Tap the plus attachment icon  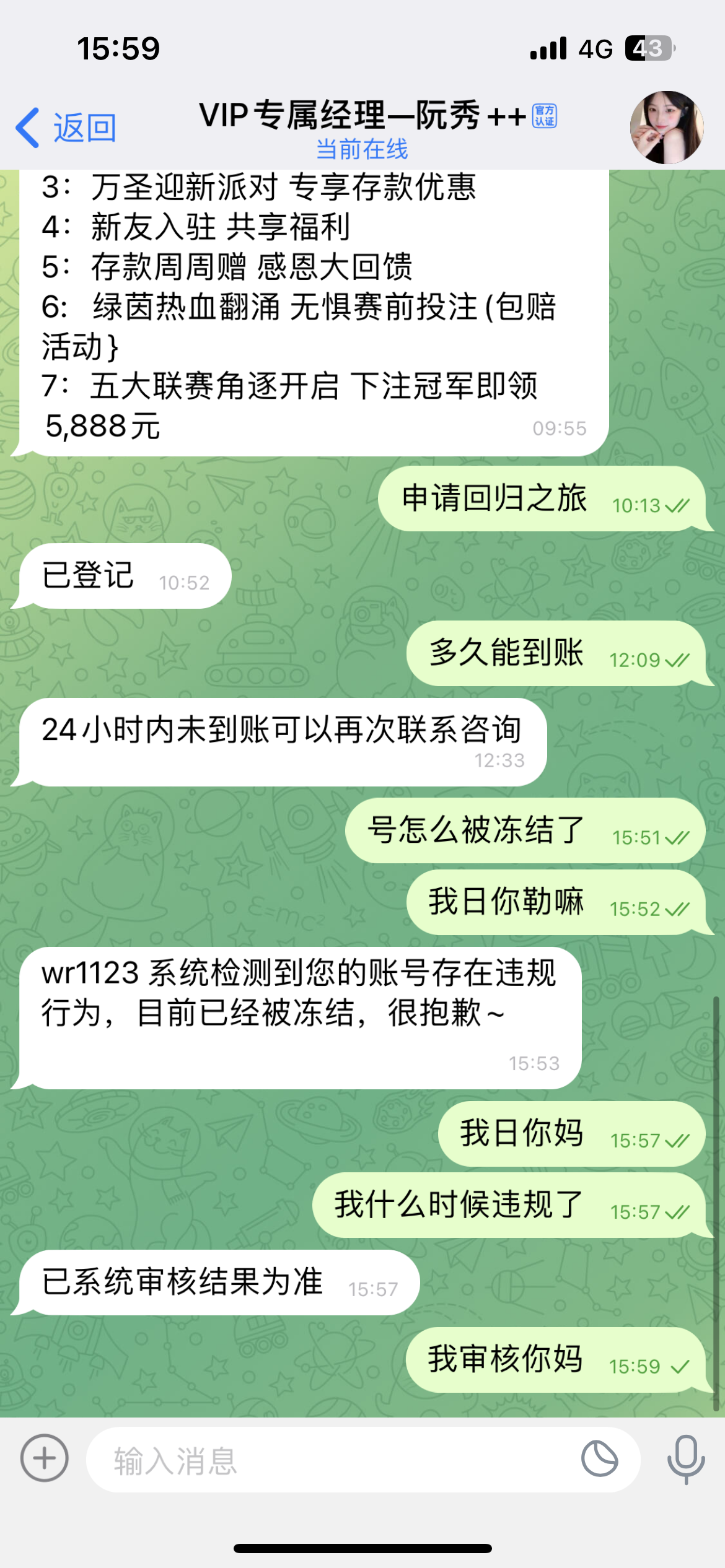pyautogui.click(x=44, y=1459)
